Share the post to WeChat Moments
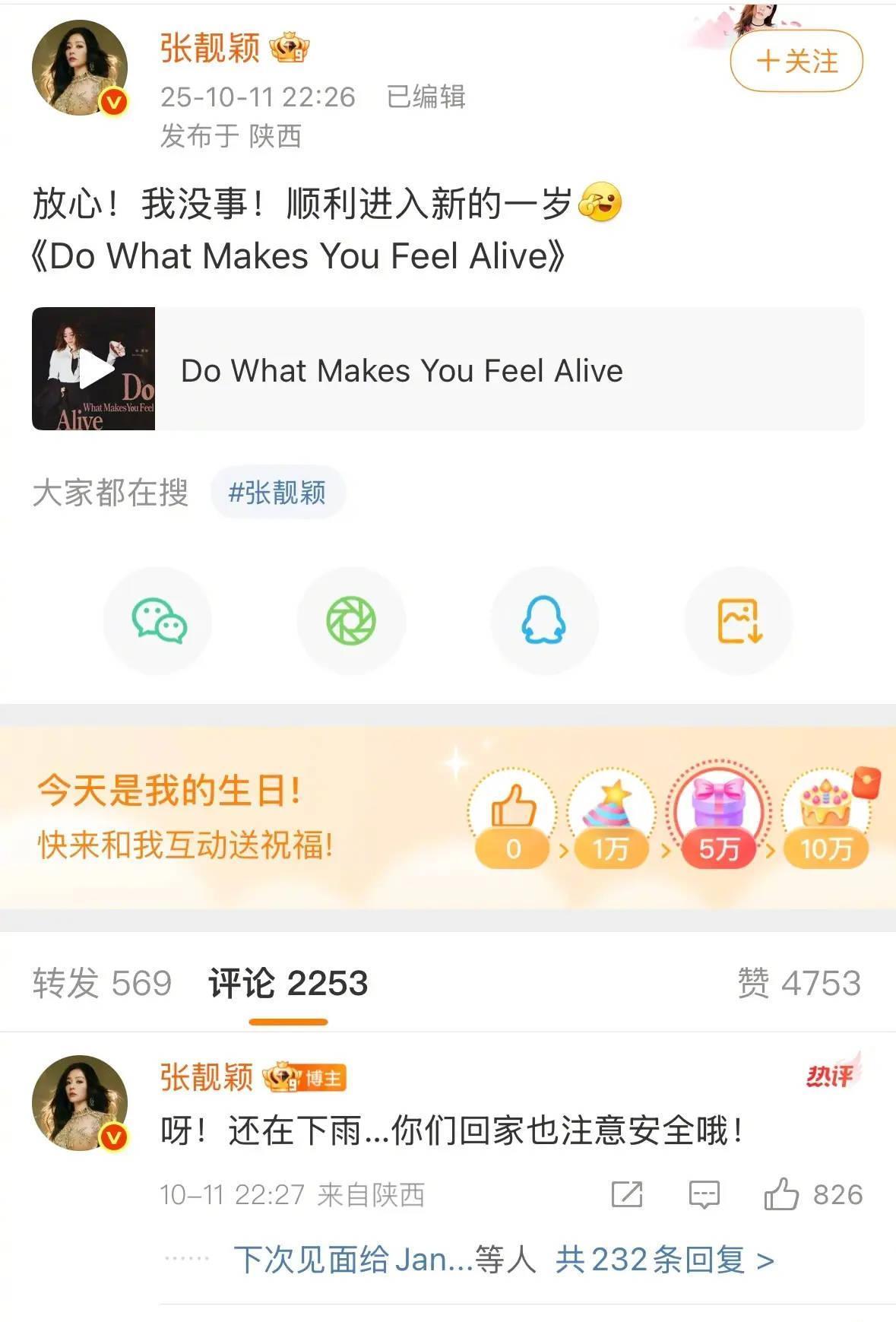 coord(351,620)
